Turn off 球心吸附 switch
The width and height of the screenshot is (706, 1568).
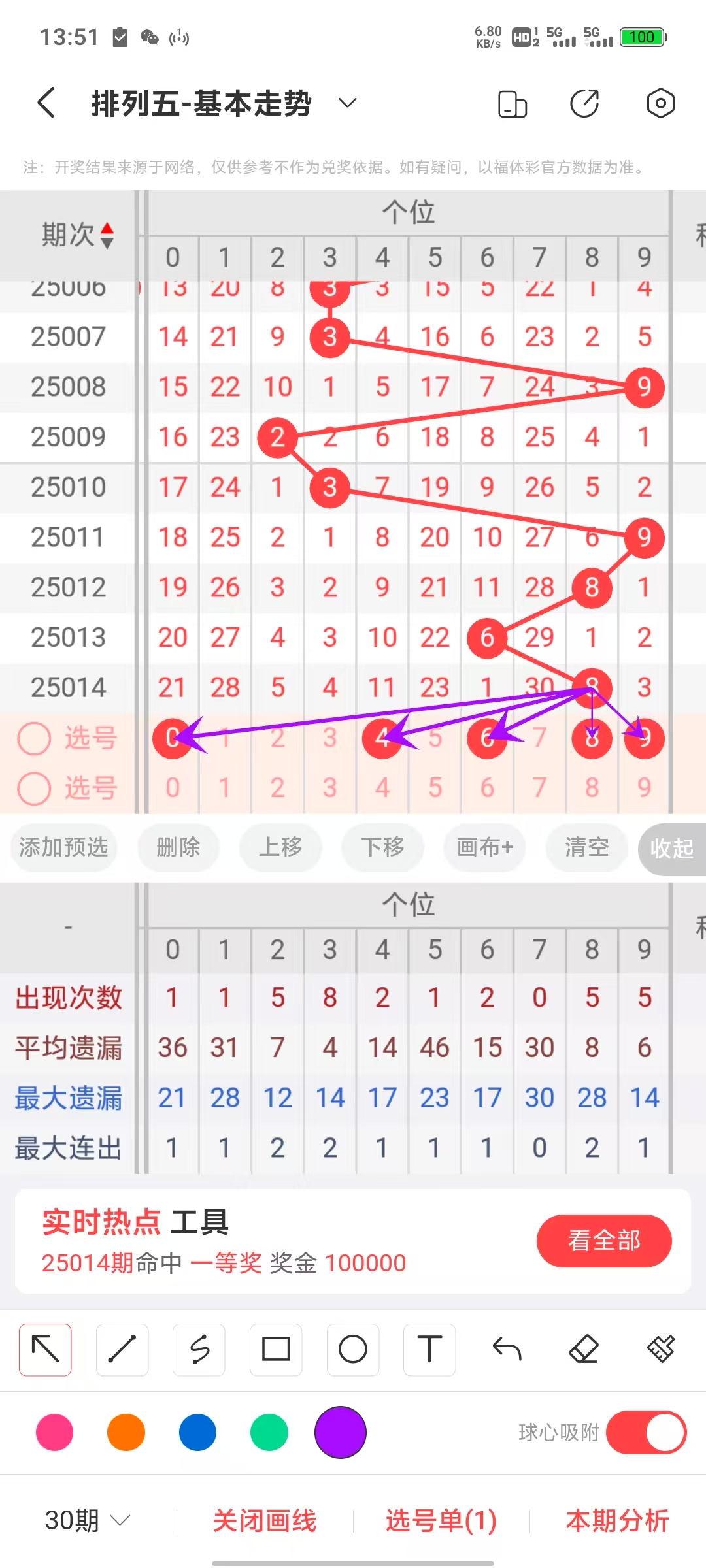[x=646, y=1432]
